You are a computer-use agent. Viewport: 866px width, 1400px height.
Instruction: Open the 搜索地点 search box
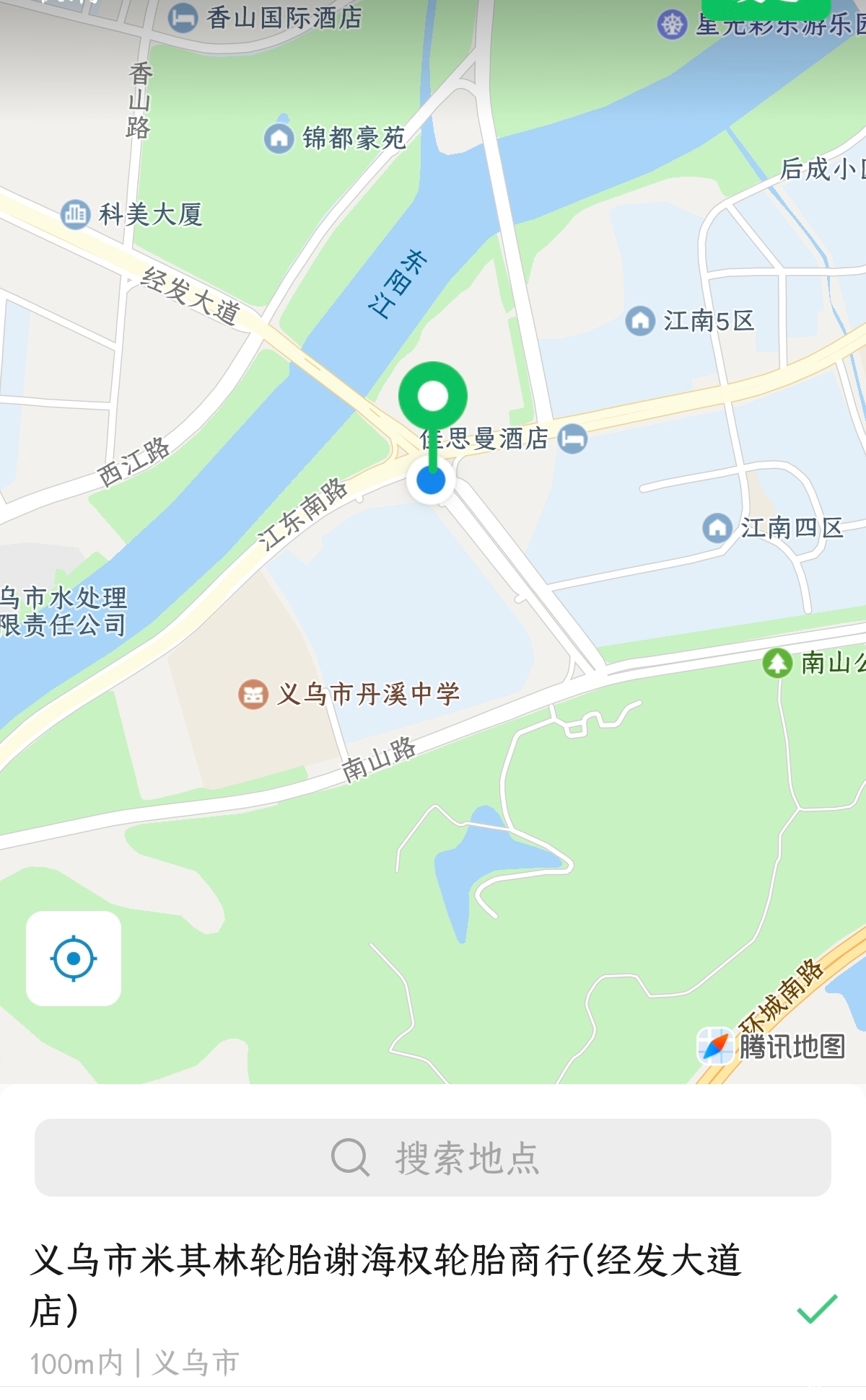433,1157
